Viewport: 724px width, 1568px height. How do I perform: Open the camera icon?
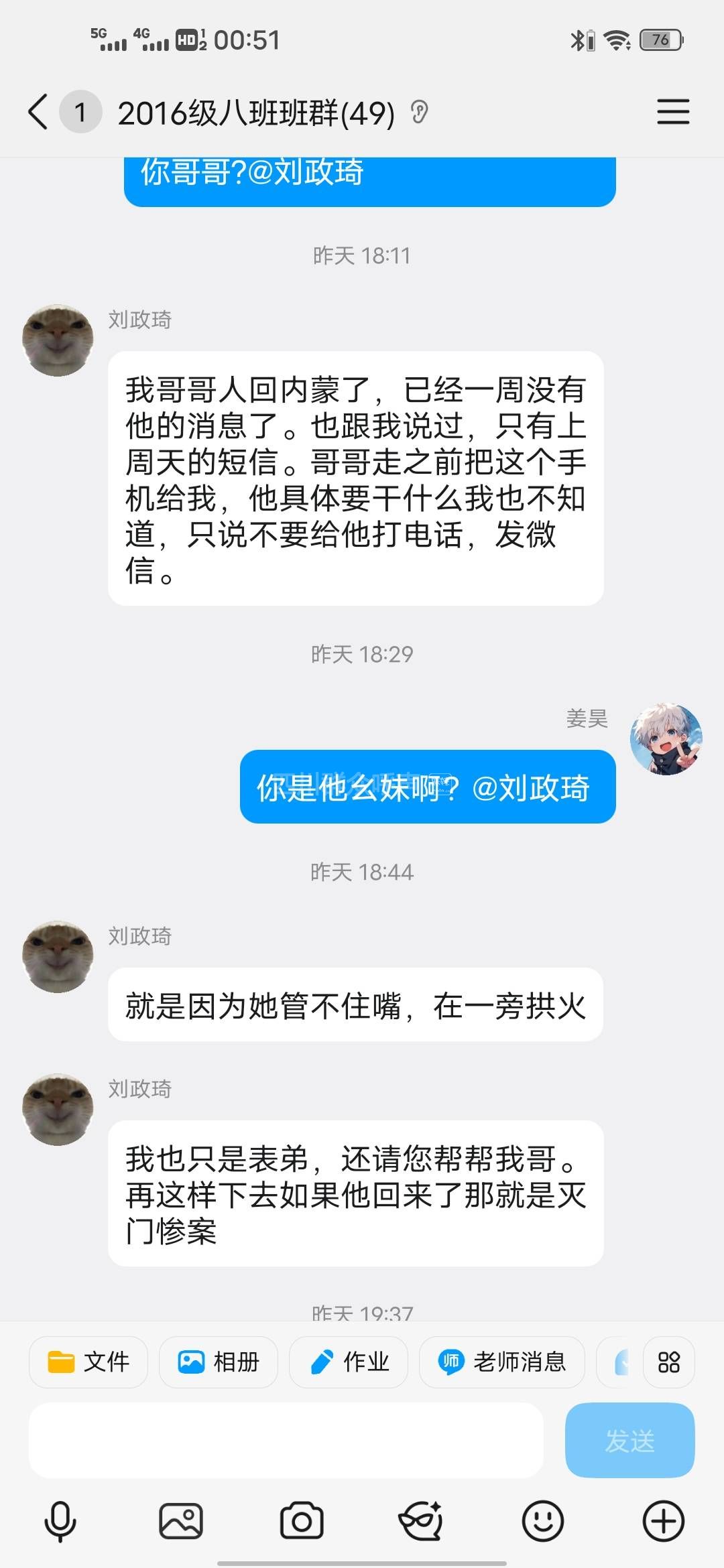tap(302, 1521)
